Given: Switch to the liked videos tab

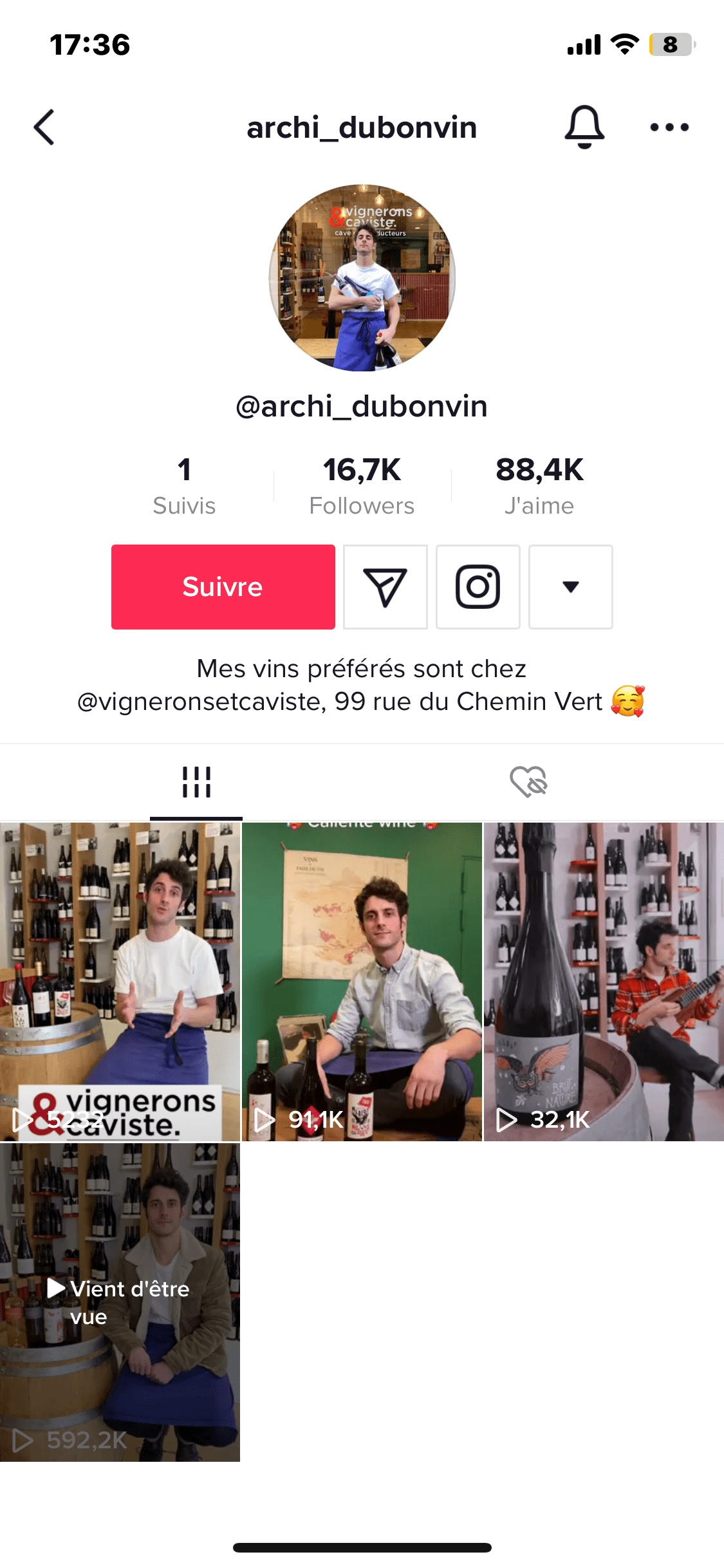Looking at the screenshot, I should 528,782.
